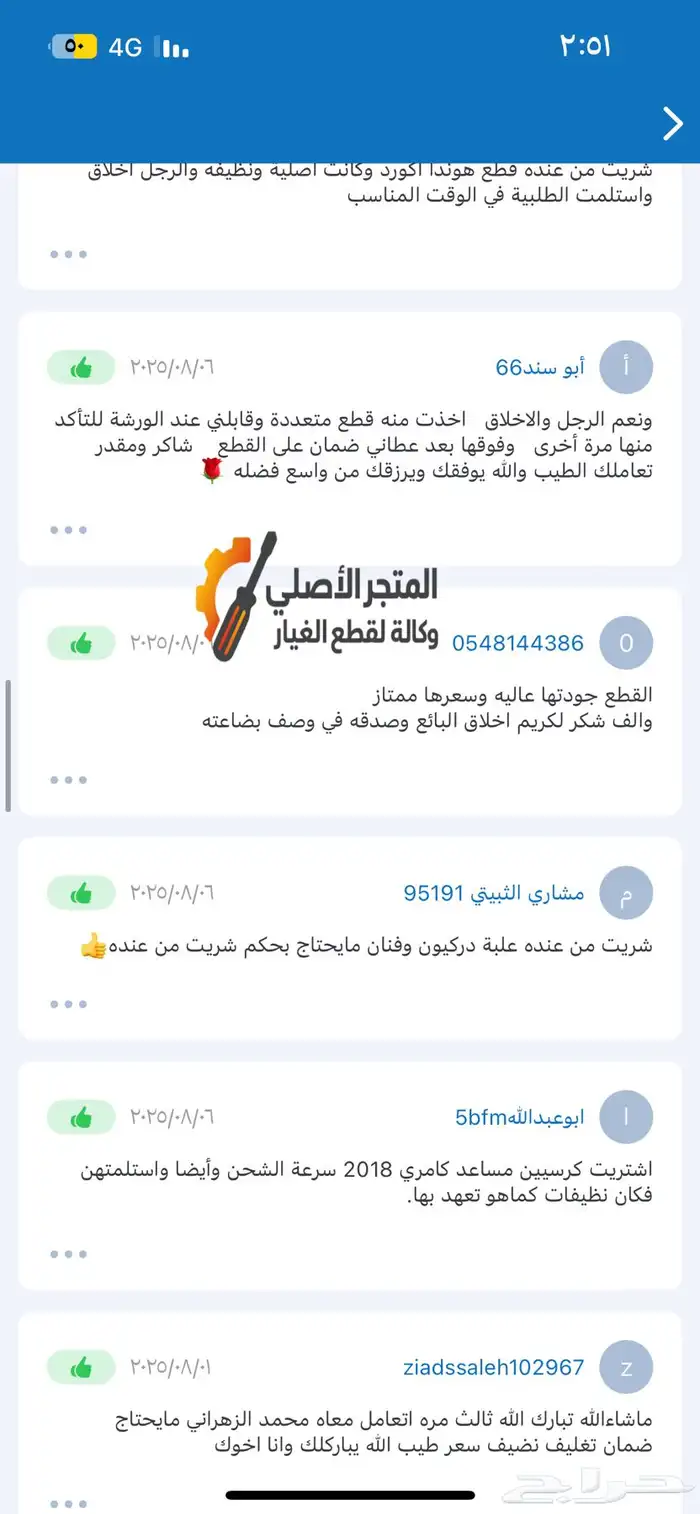This screenshot has height=1514, width=700.
Task: Open the options dots under ابوعبدالله5bfm's review
Action: pos(68,1254)
